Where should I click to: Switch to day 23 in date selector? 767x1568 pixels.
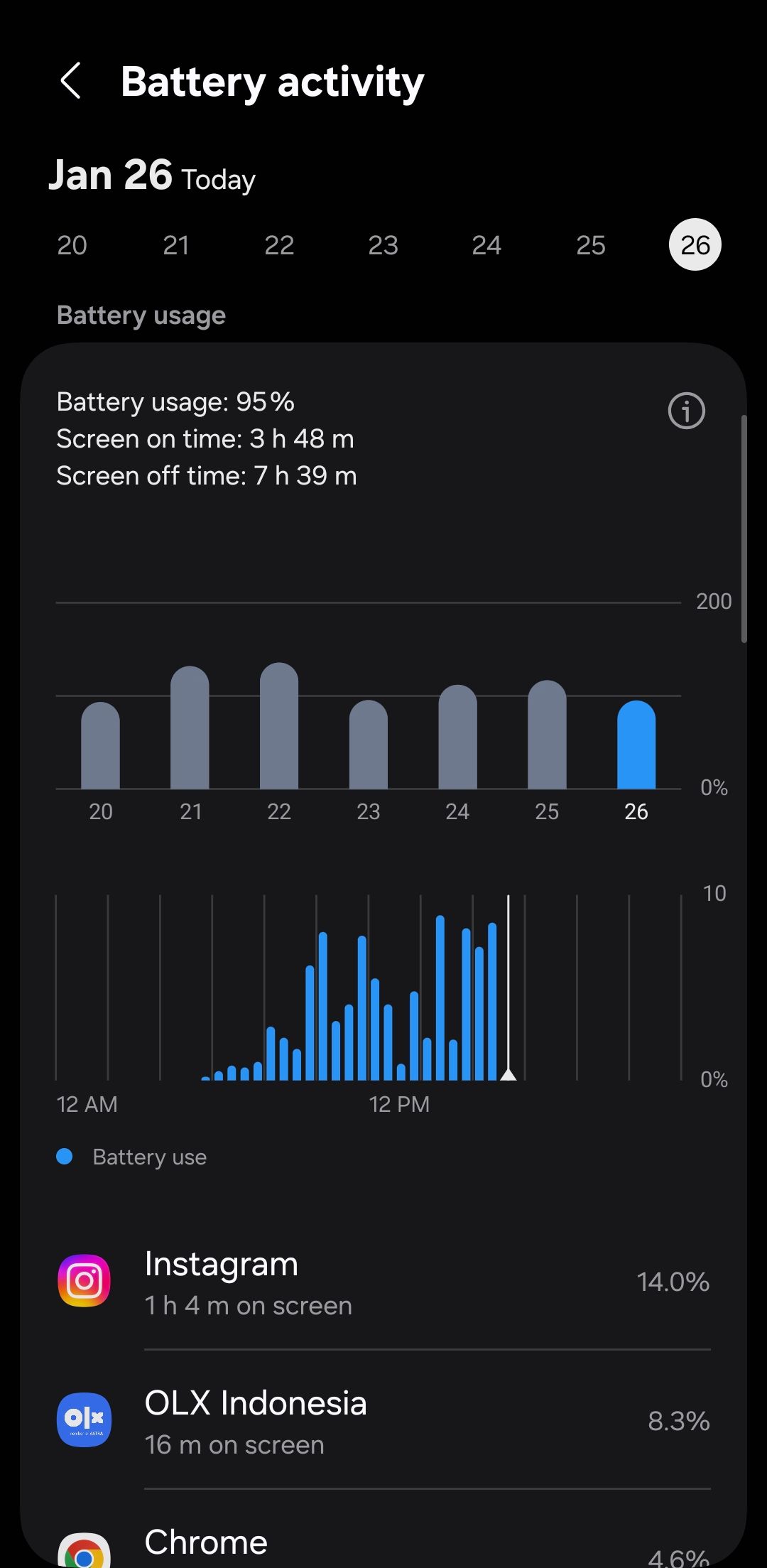point(383,244)
